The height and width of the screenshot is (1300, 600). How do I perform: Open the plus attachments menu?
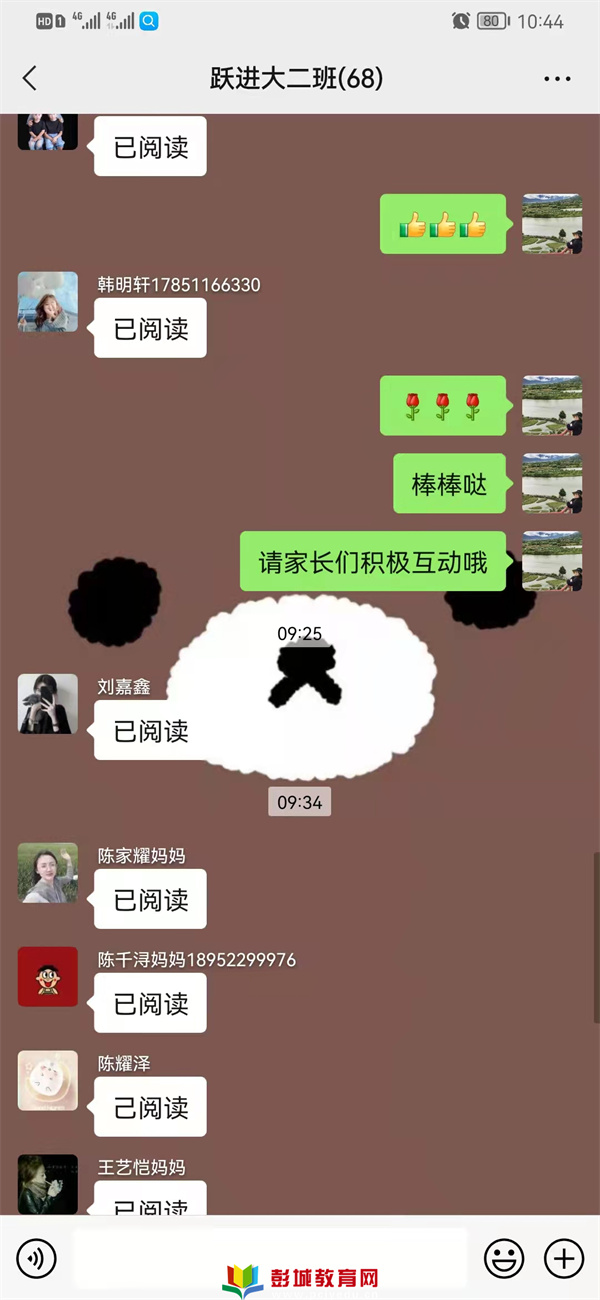[564, 1258]
